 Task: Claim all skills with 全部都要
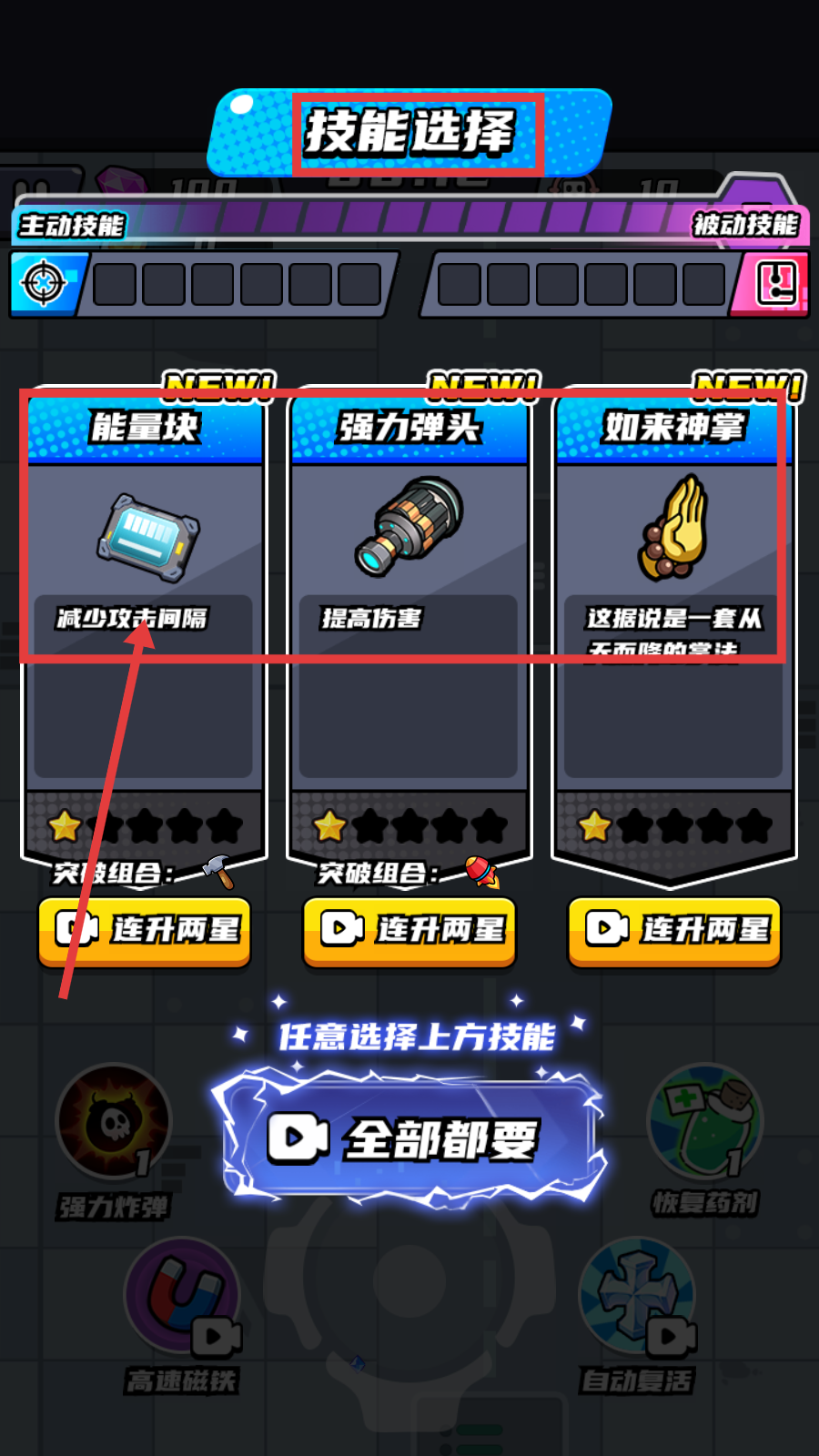click(411, 1137)
